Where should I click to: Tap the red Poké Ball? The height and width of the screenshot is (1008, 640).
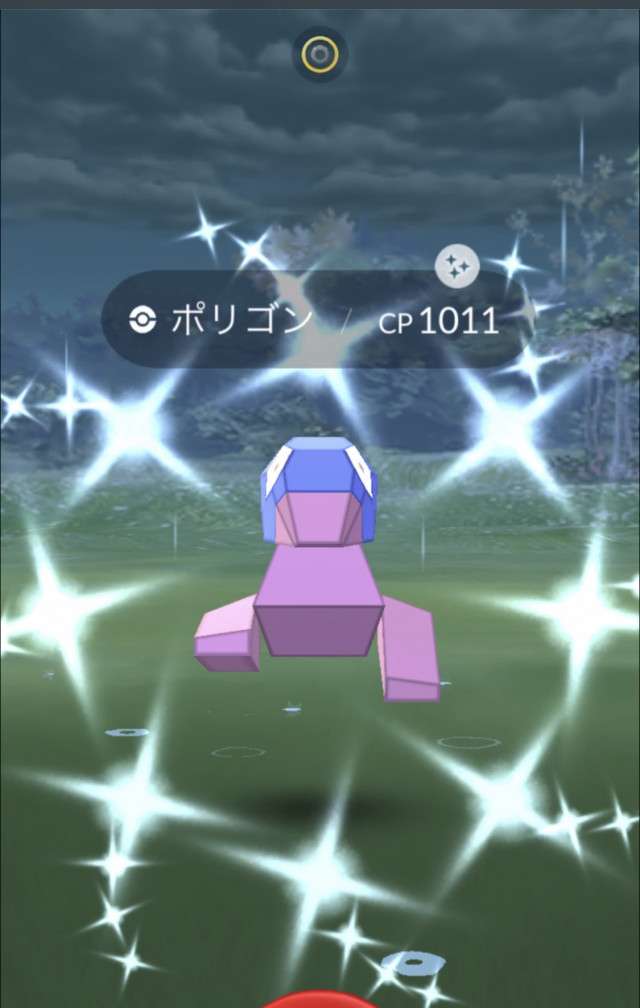(x=320, y=1000)
